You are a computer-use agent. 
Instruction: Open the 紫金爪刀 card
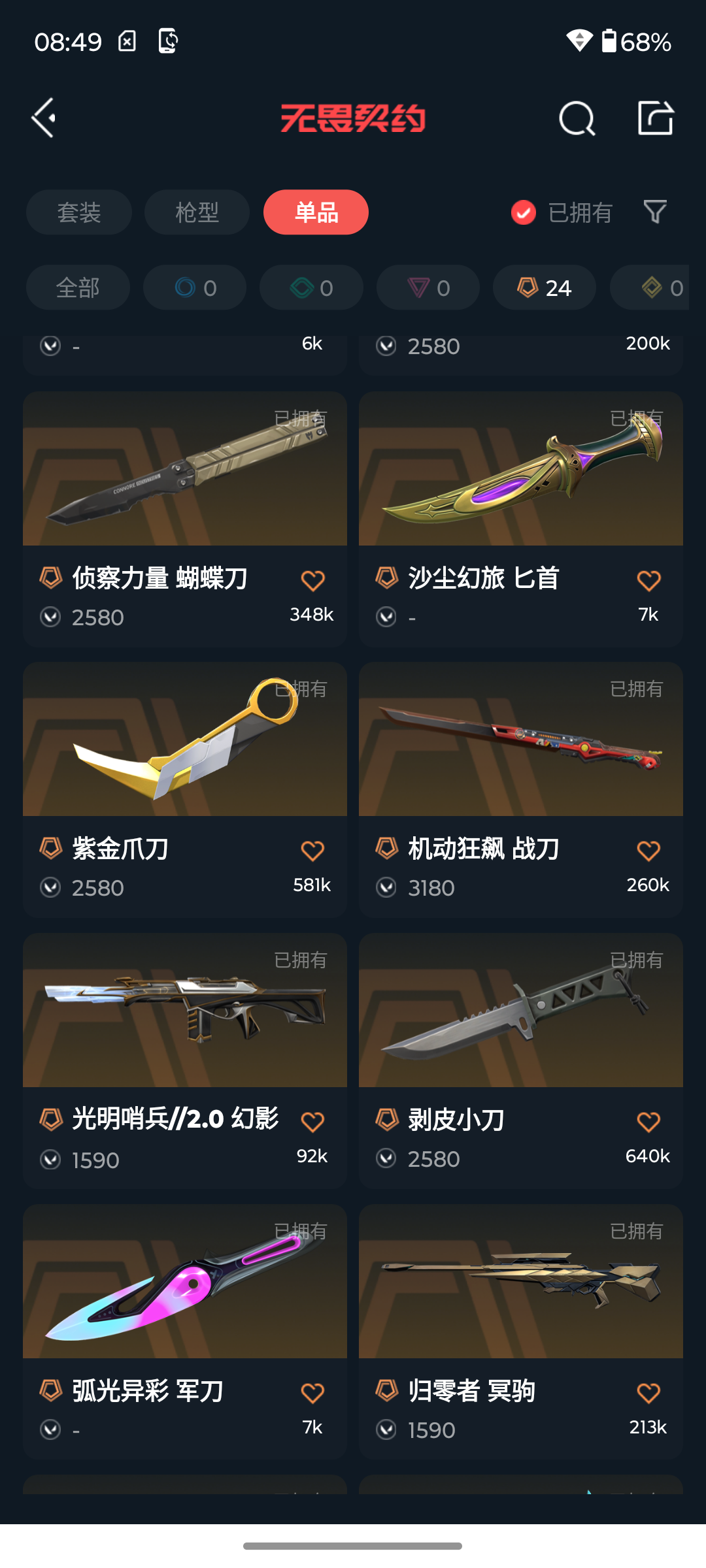pyautogui.click(x=185, y=790)
